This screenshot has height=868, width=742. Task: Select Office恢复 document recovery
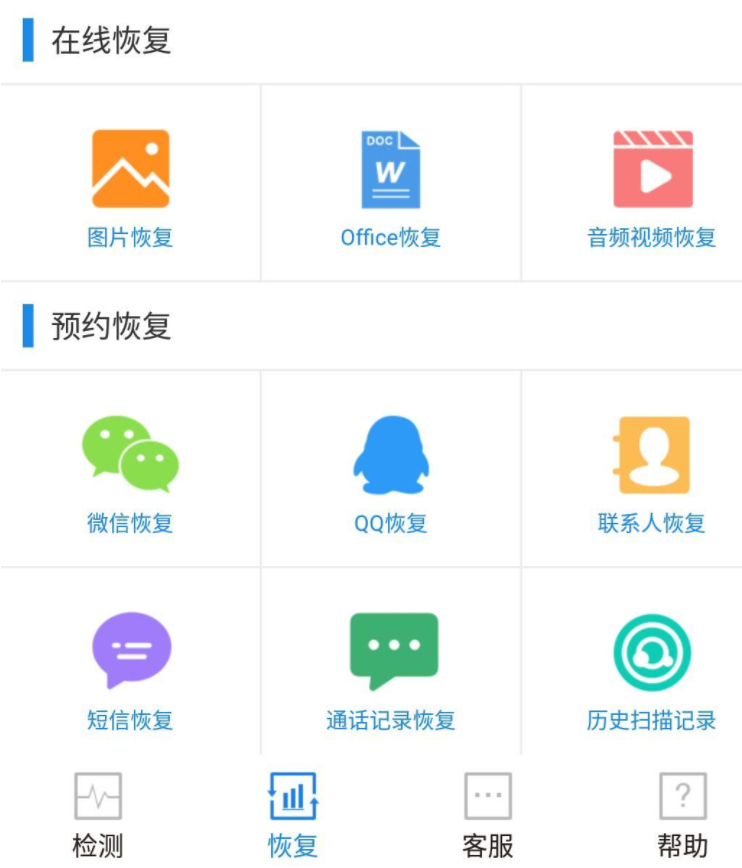(390, 185)
